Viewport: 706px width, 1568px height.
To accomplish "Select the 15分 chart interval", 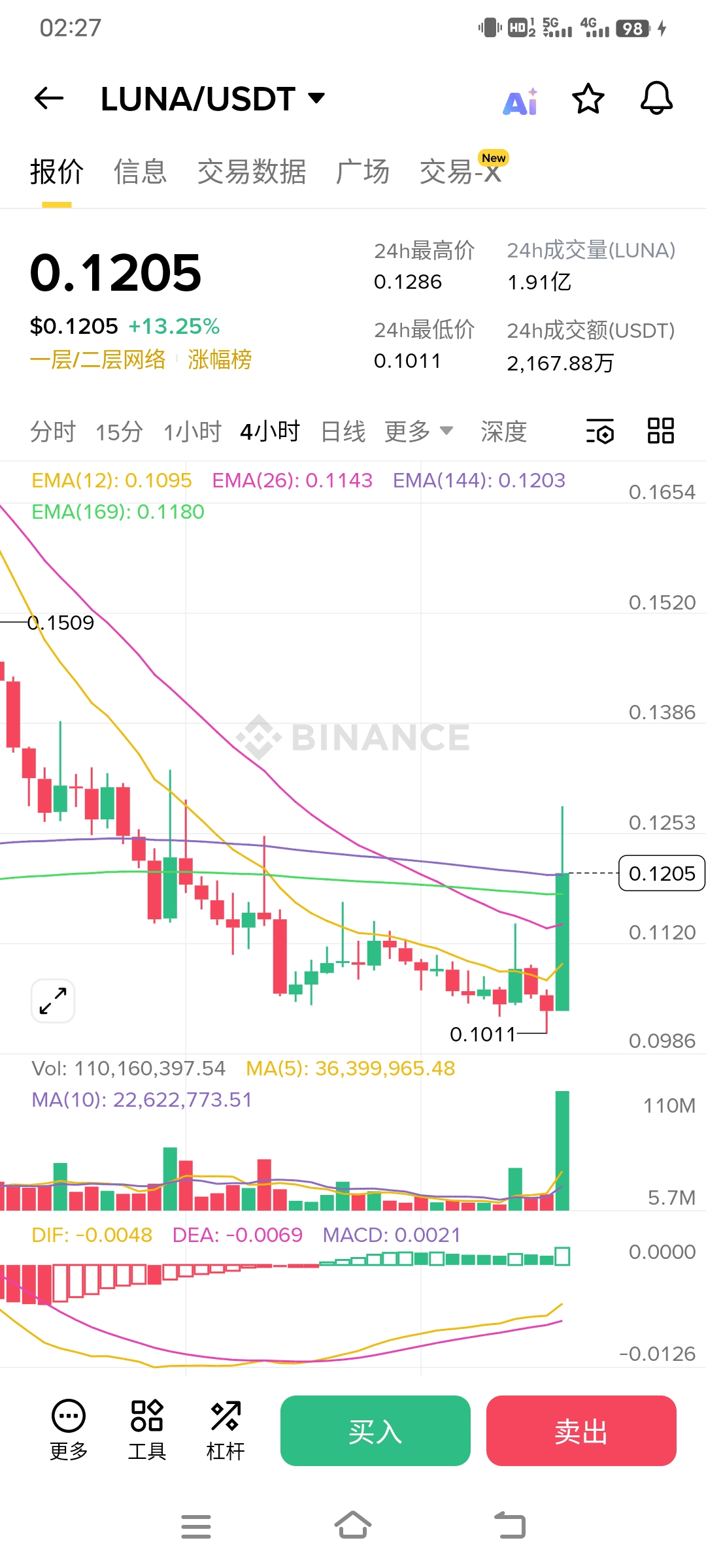I will [119, 432].
